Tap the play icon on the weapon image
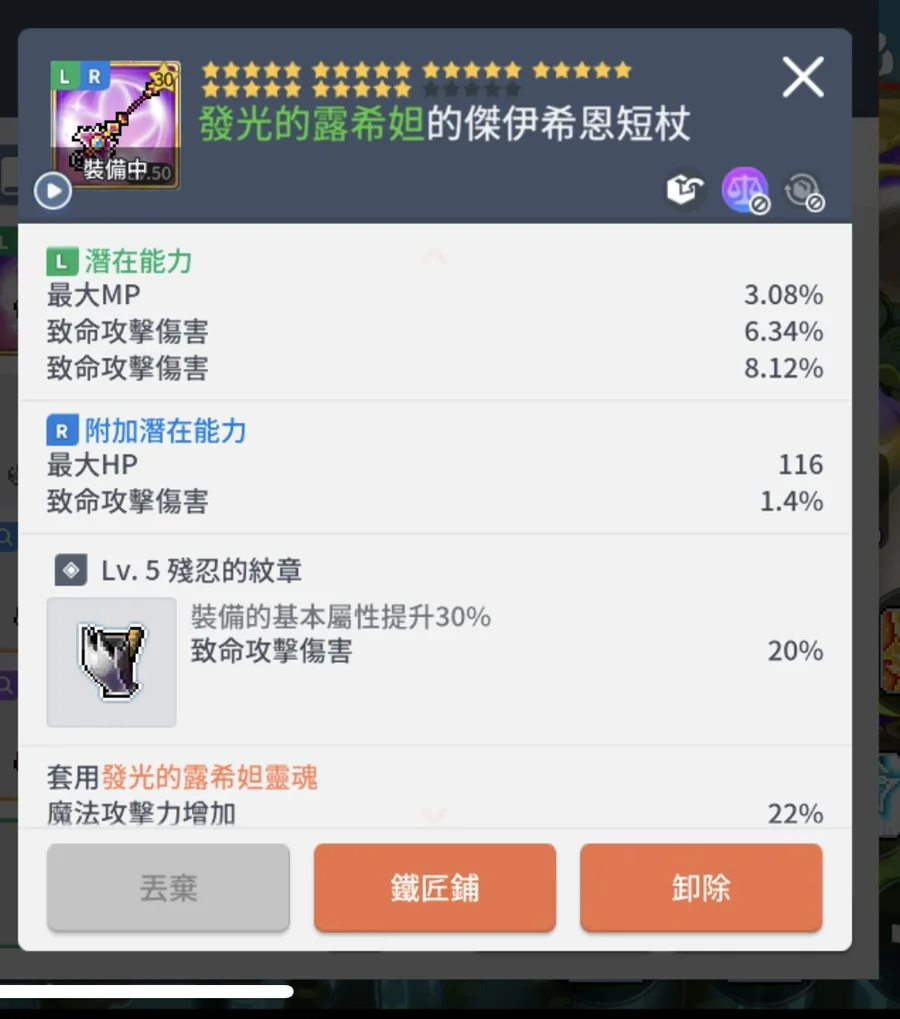This screenshot has width=900, height=1019. coord(53,190)
